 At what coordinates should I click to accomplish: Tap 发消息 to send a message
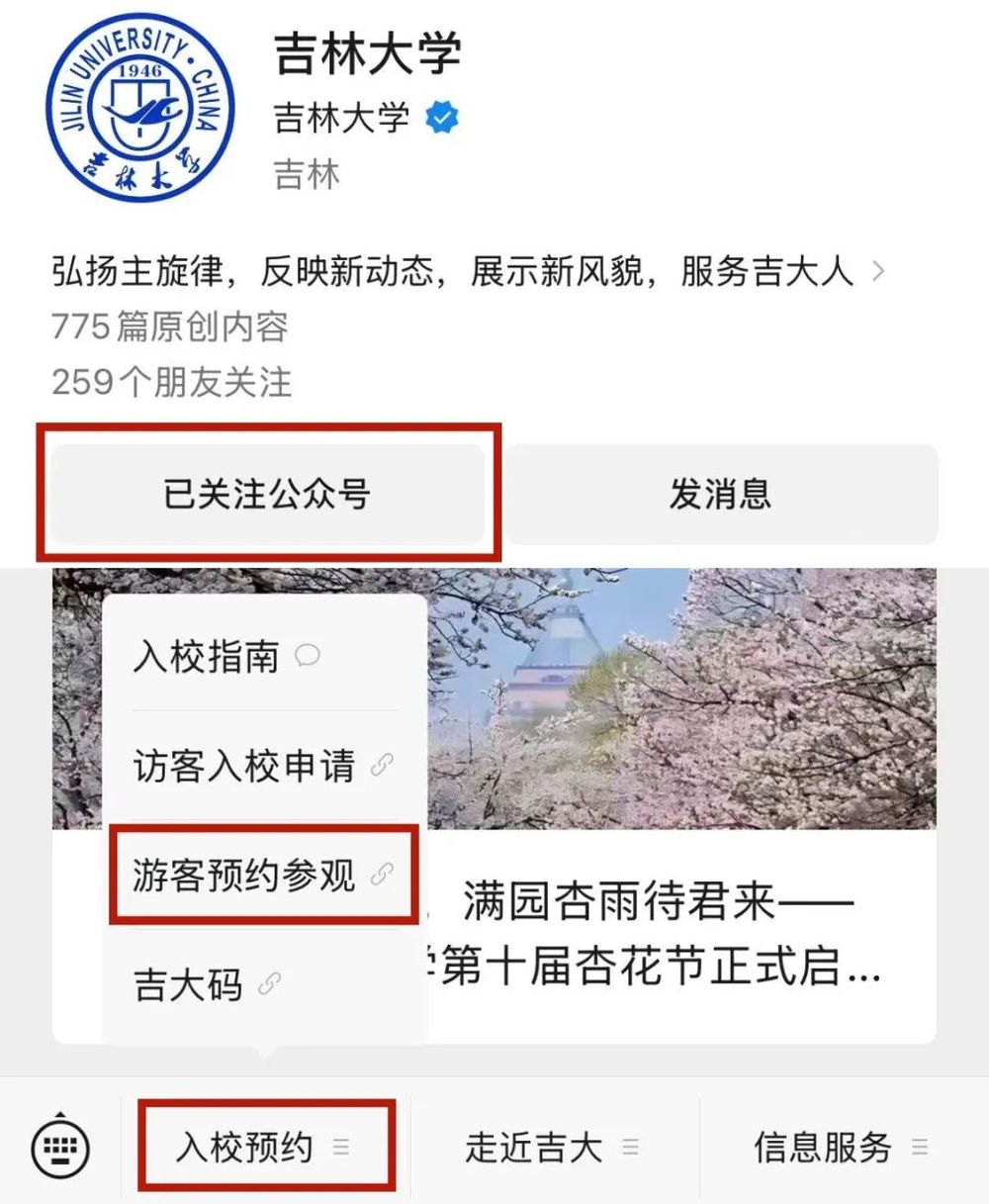tap(721, 493)
